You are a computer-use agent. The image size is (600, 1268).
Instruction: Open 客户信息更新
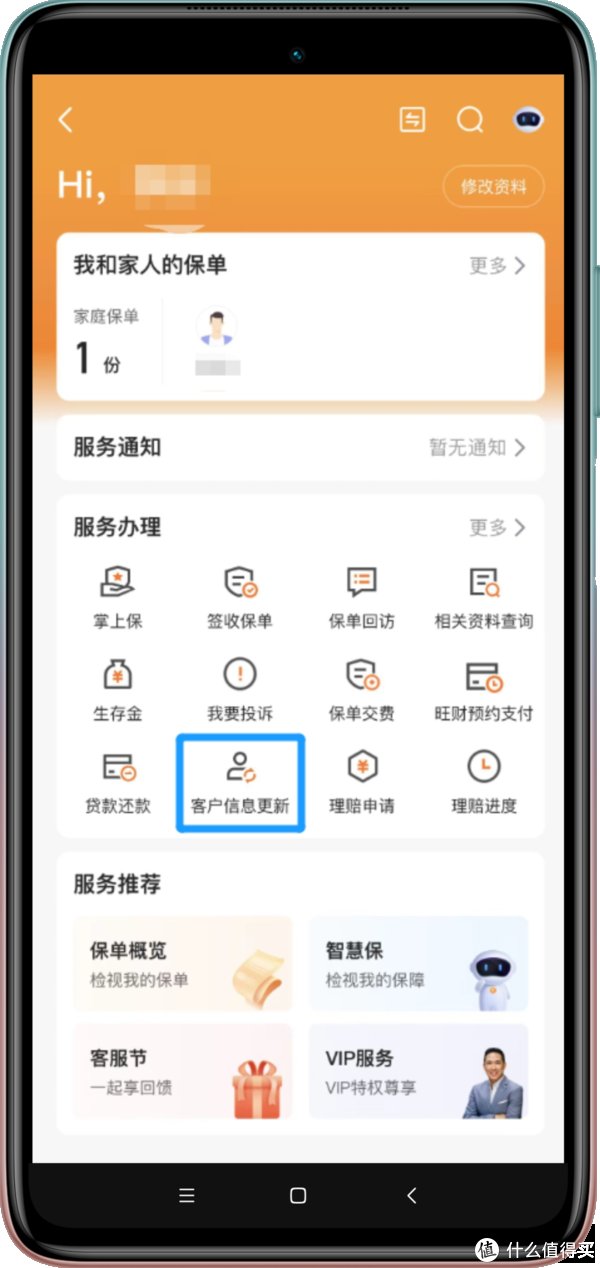pyautogui.click(x=240, y=782)
